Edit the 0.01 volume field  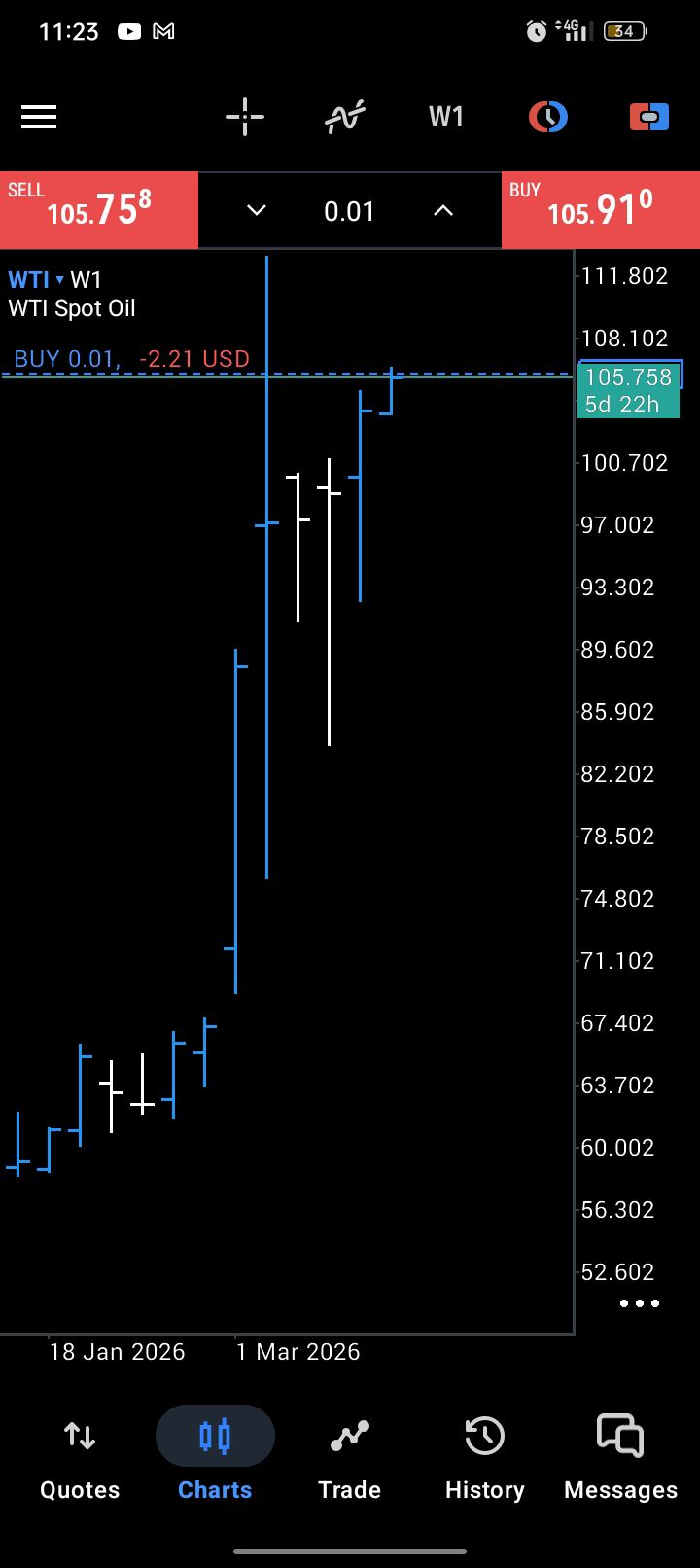pos(349,211)
